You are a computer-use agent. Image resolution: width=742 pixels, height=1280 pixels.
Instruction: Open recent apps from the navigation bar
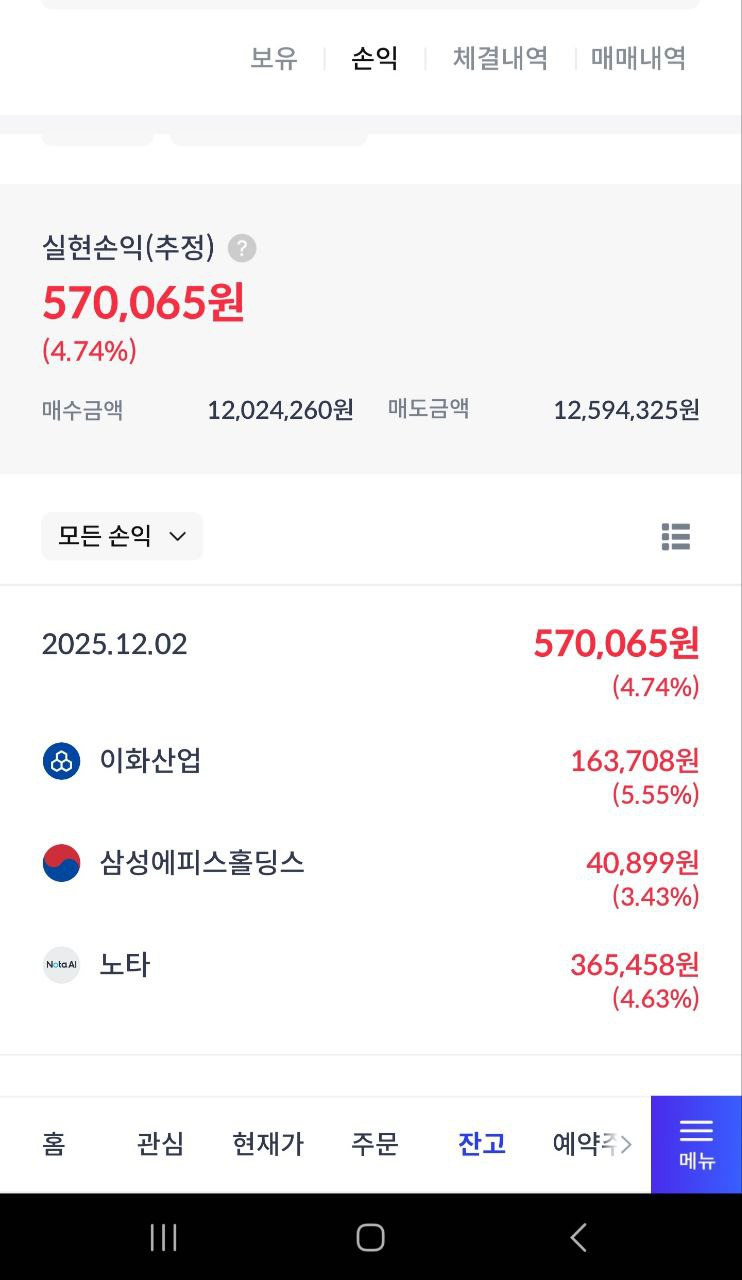tap(163, 1237)
